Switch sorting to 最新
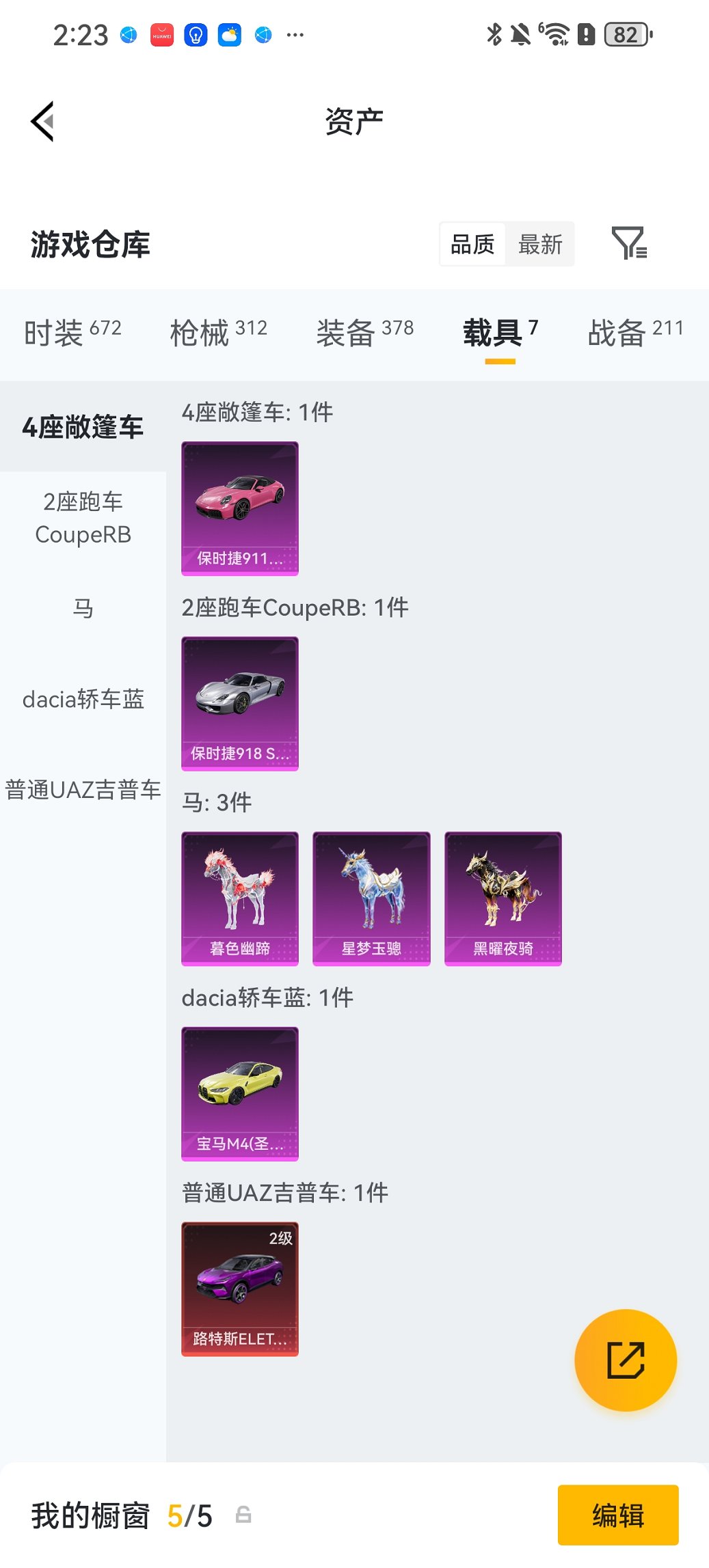 (x=540, y=244)
